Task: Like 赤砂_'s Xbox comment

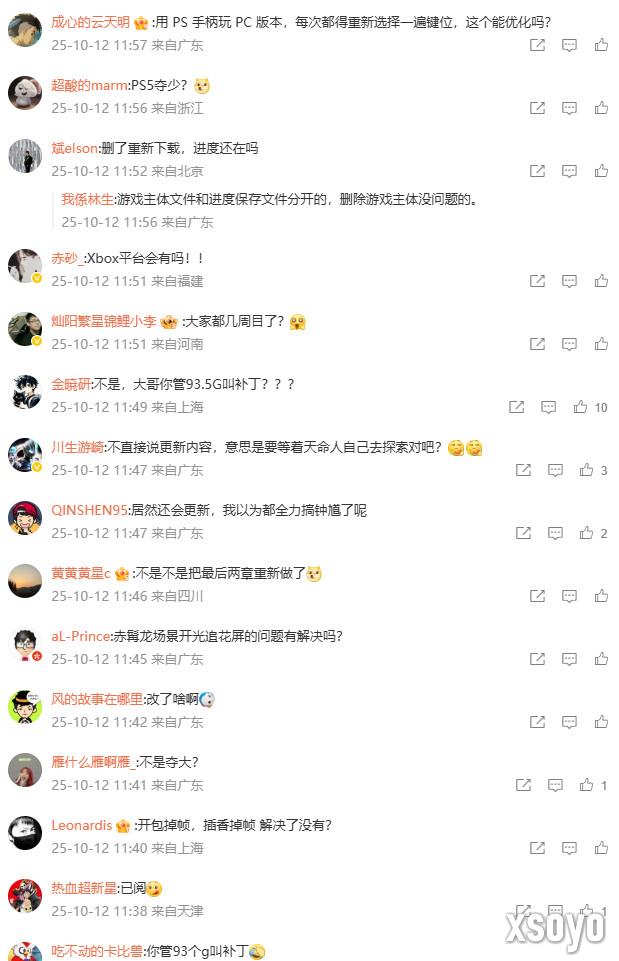Action: tap(601, 282)
